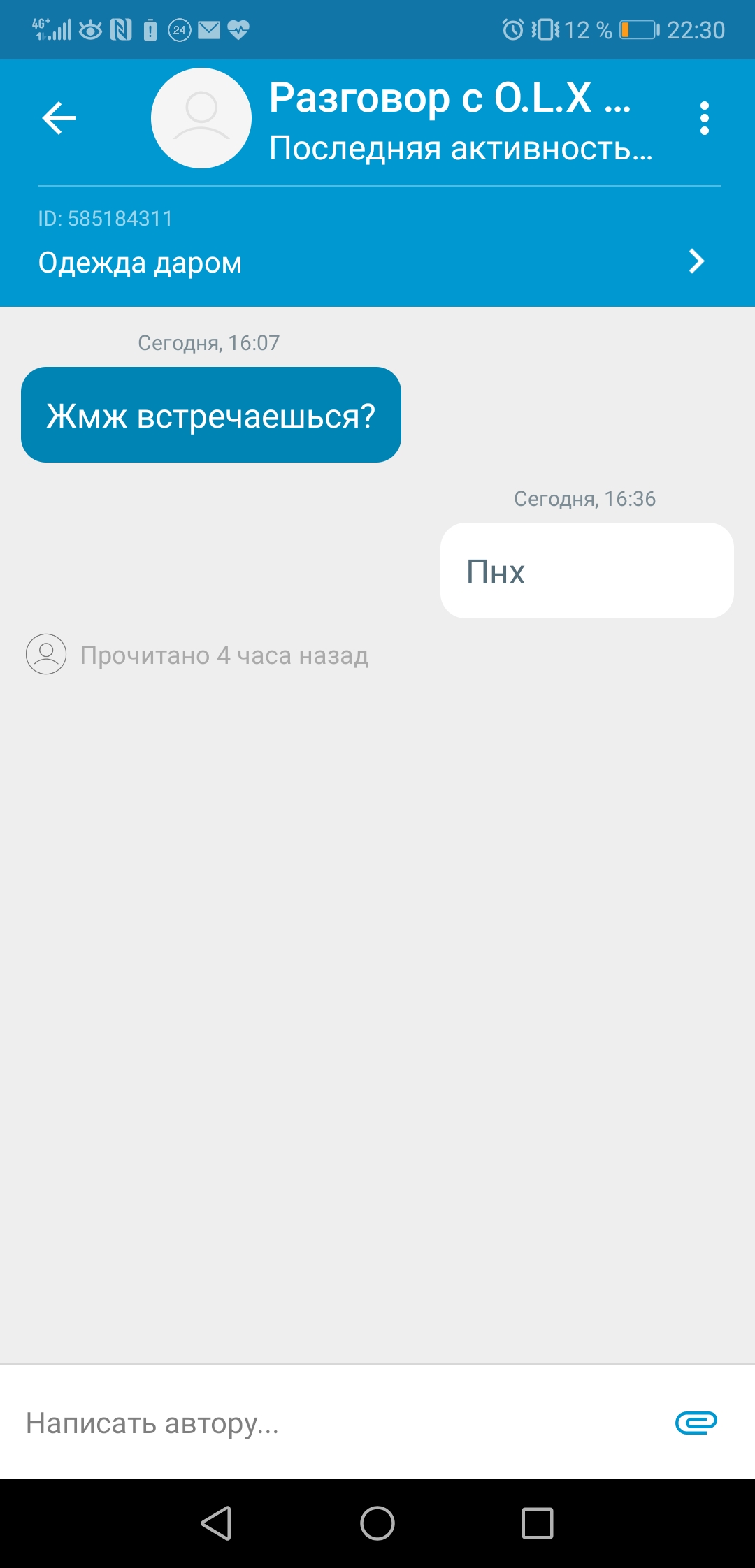Go back using the arrow icon
755x1568 pixels.
point(59,117)
